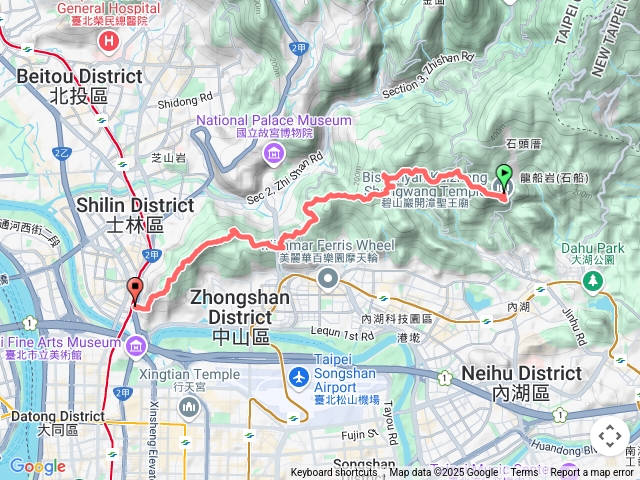Open Keyboard shortcuts link

tap(334, 473)
